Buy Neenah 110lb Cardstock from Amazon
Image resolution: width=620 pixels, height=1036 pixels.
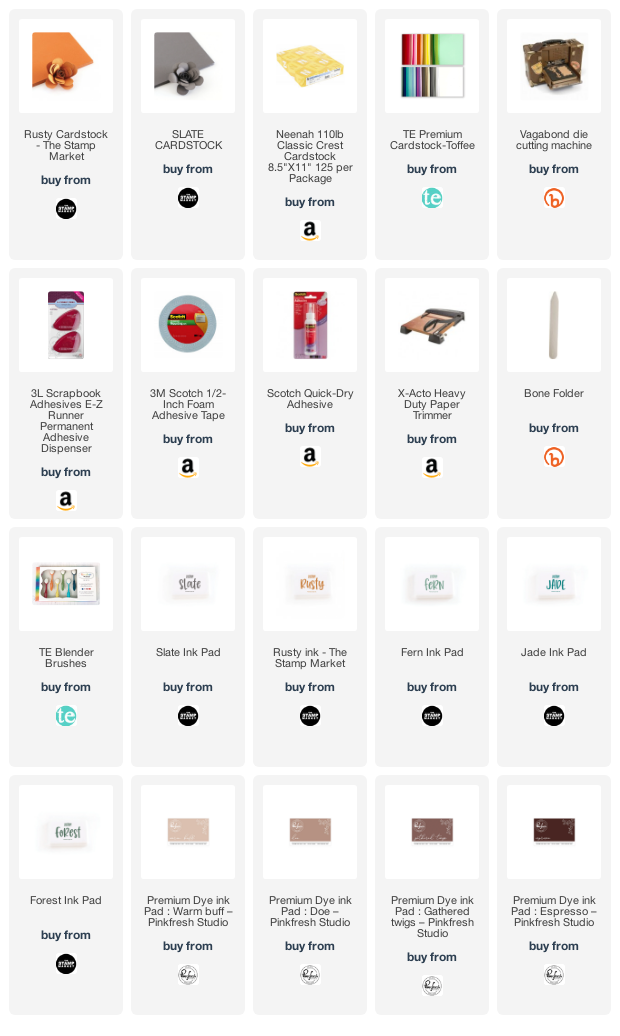pos(310,231)
